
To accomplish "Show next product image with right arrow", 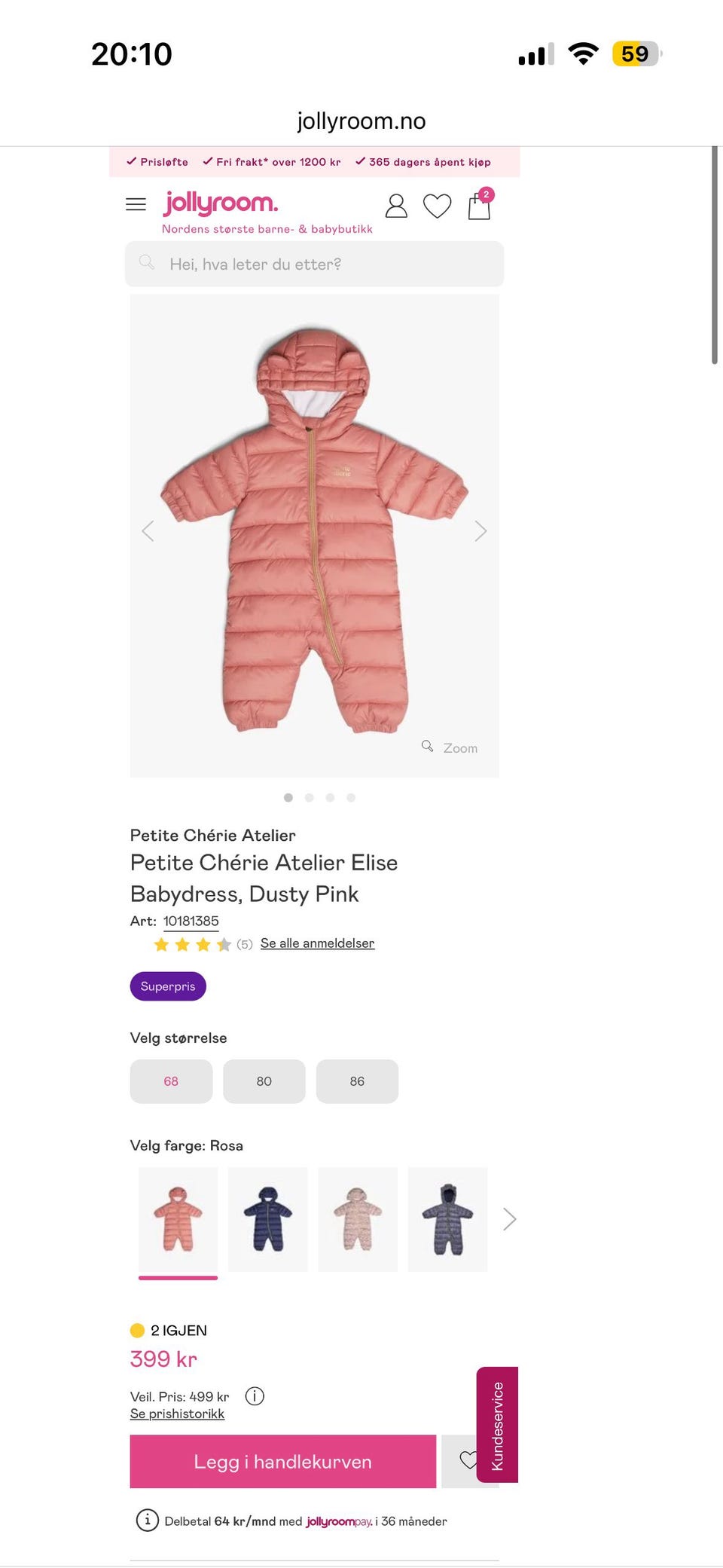I will [480, 531].
